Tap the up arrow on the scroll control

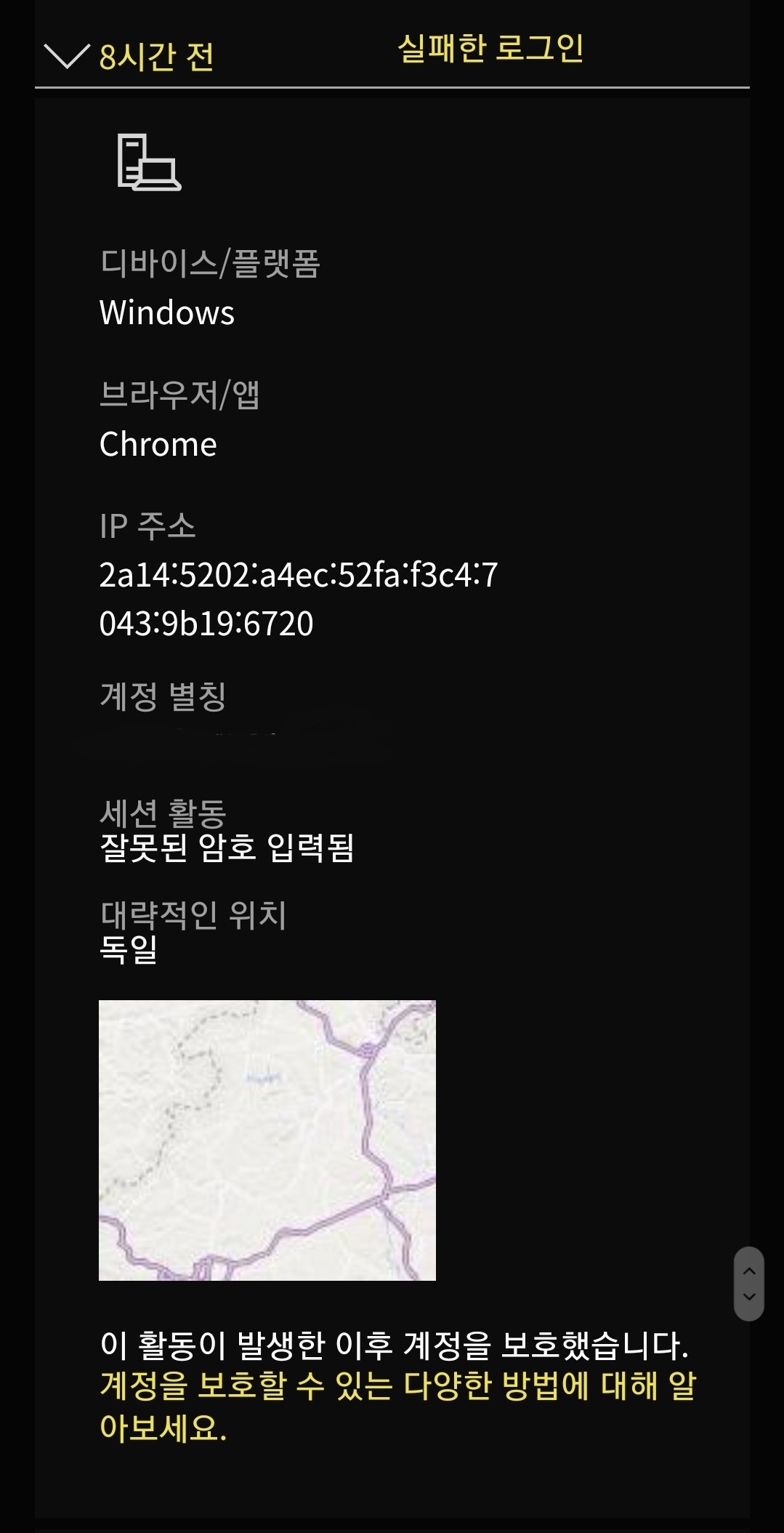[x=749, y=1271]
